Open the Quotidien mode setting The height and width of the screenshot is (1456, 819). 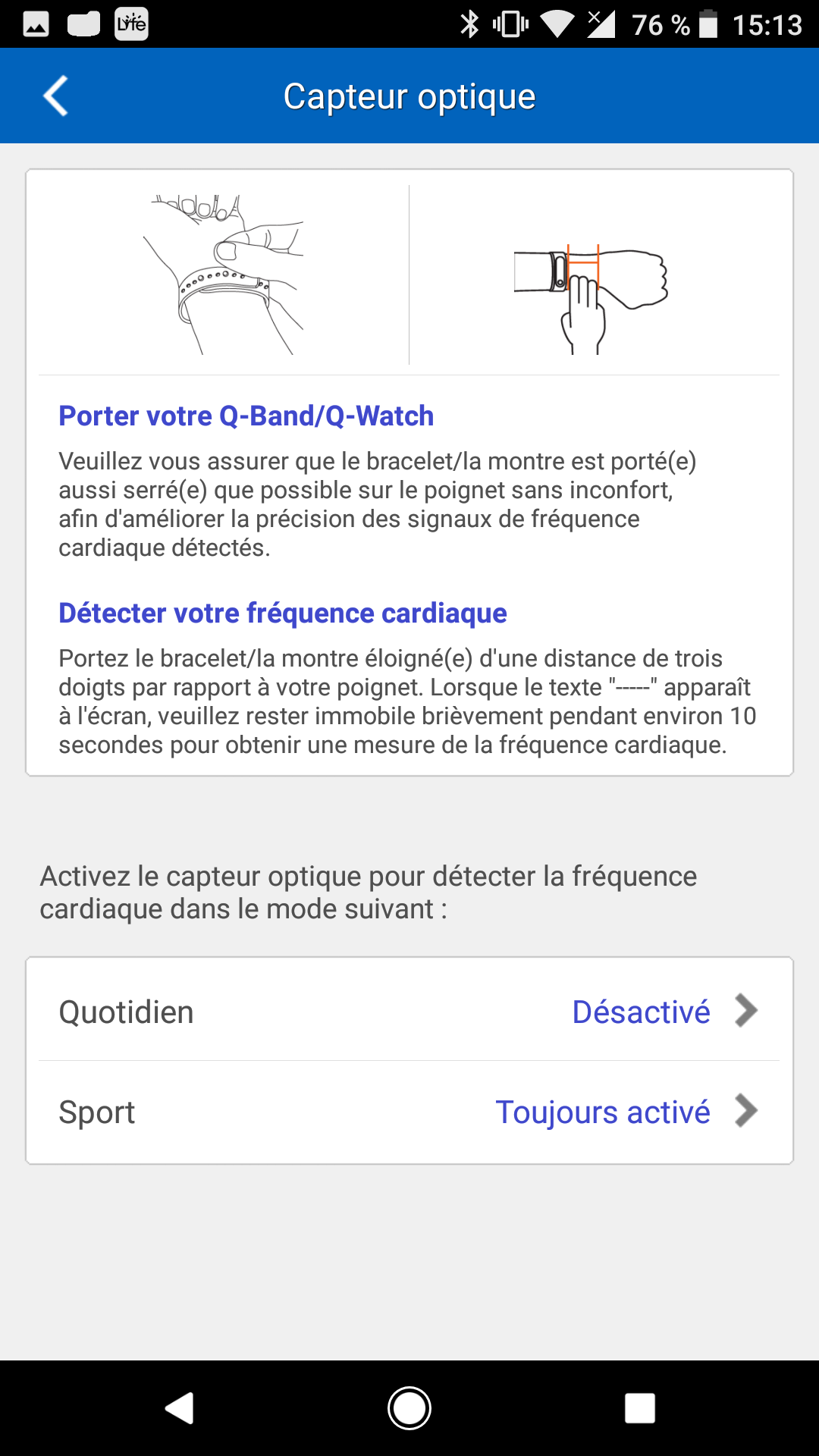[x=409, y=1011]
